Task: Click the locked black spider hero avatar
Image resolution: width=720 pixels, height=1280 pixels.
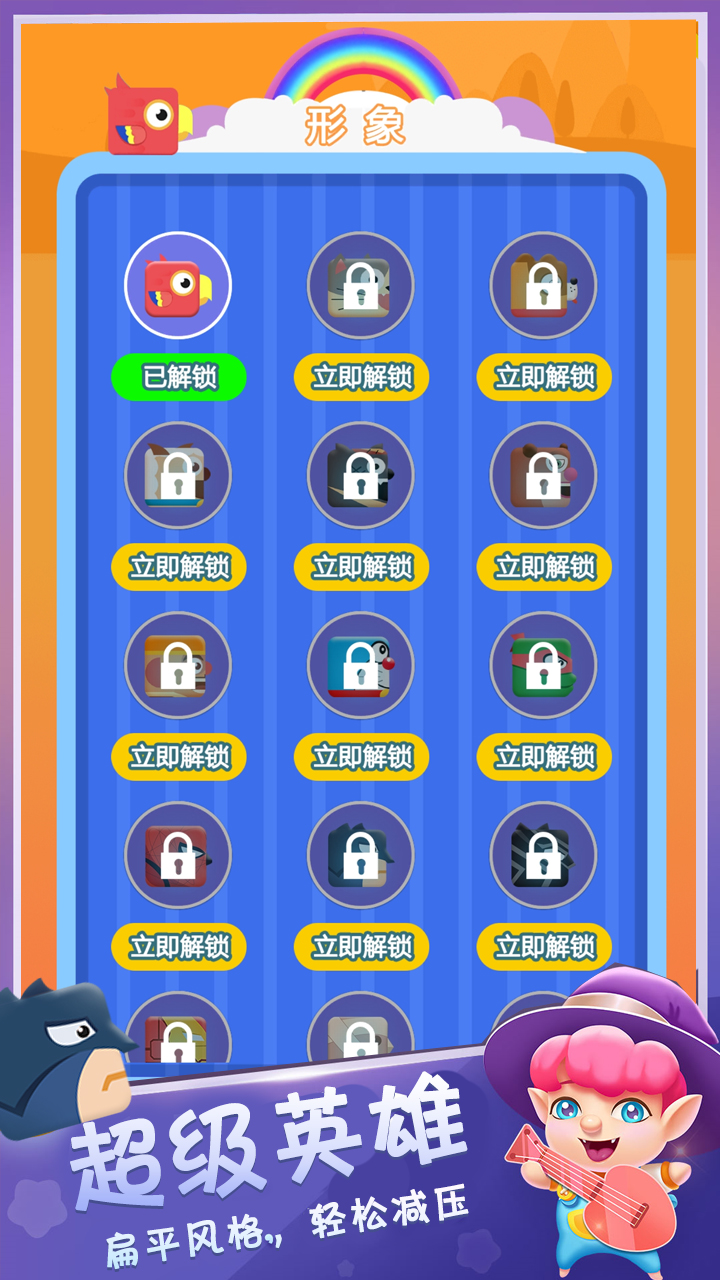Action: click(x=544, y=856)
